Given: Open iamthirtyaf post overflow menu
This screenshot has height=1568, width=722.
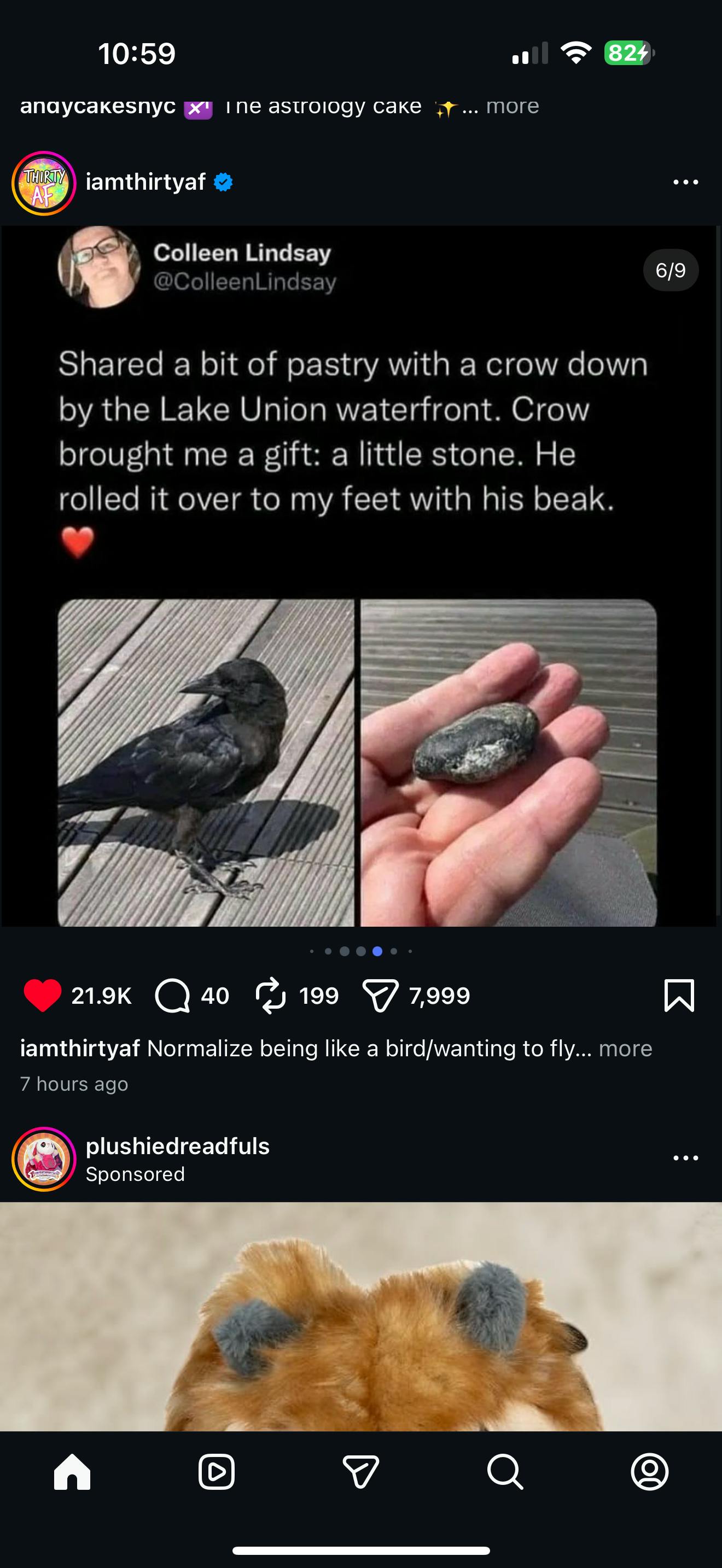Looking at the screenshot, I should point(685,182).
